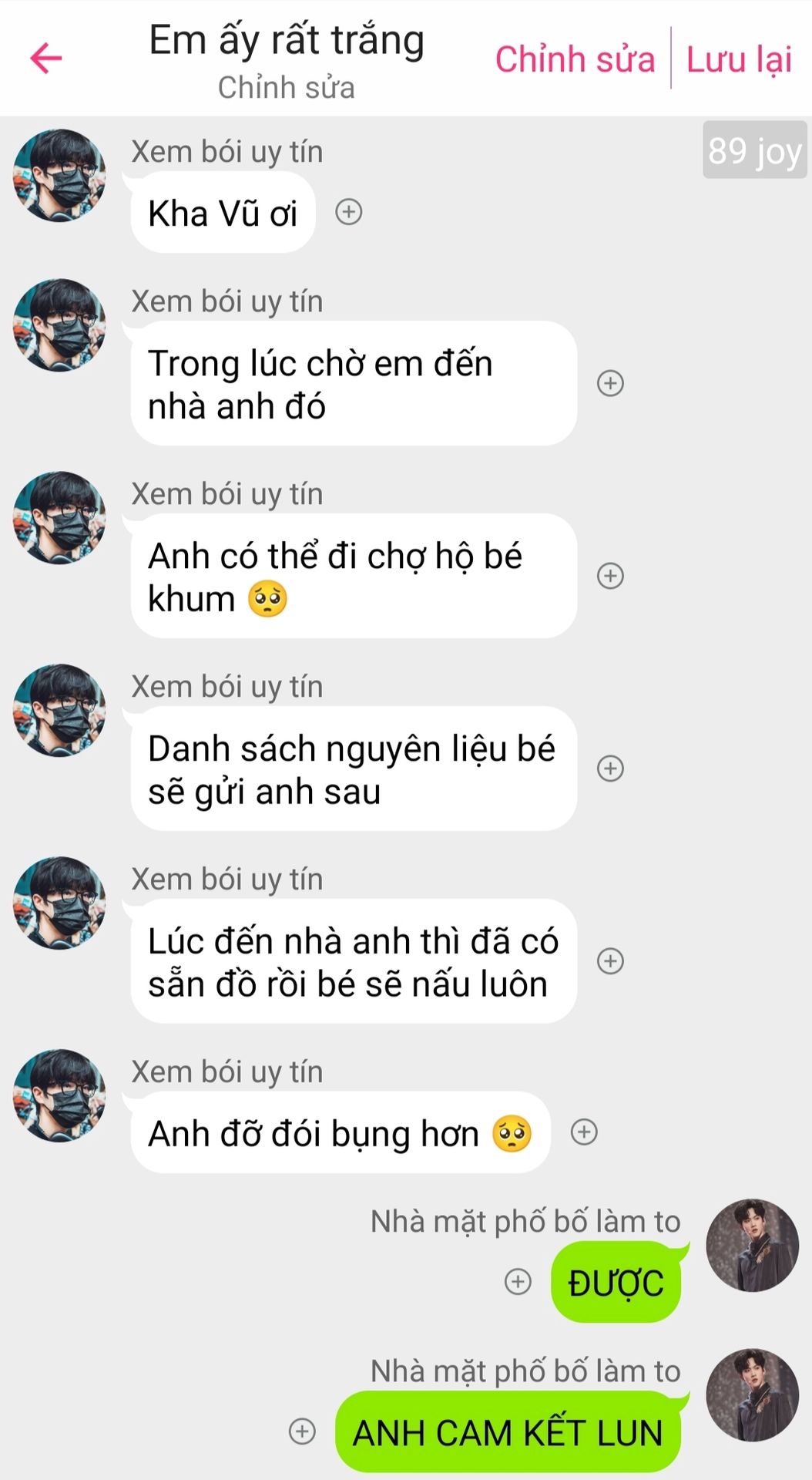Tap plus next to Trong lúc chờ message
The width and height of the screenshot is (812, 1480).
[x=610, y=383]
